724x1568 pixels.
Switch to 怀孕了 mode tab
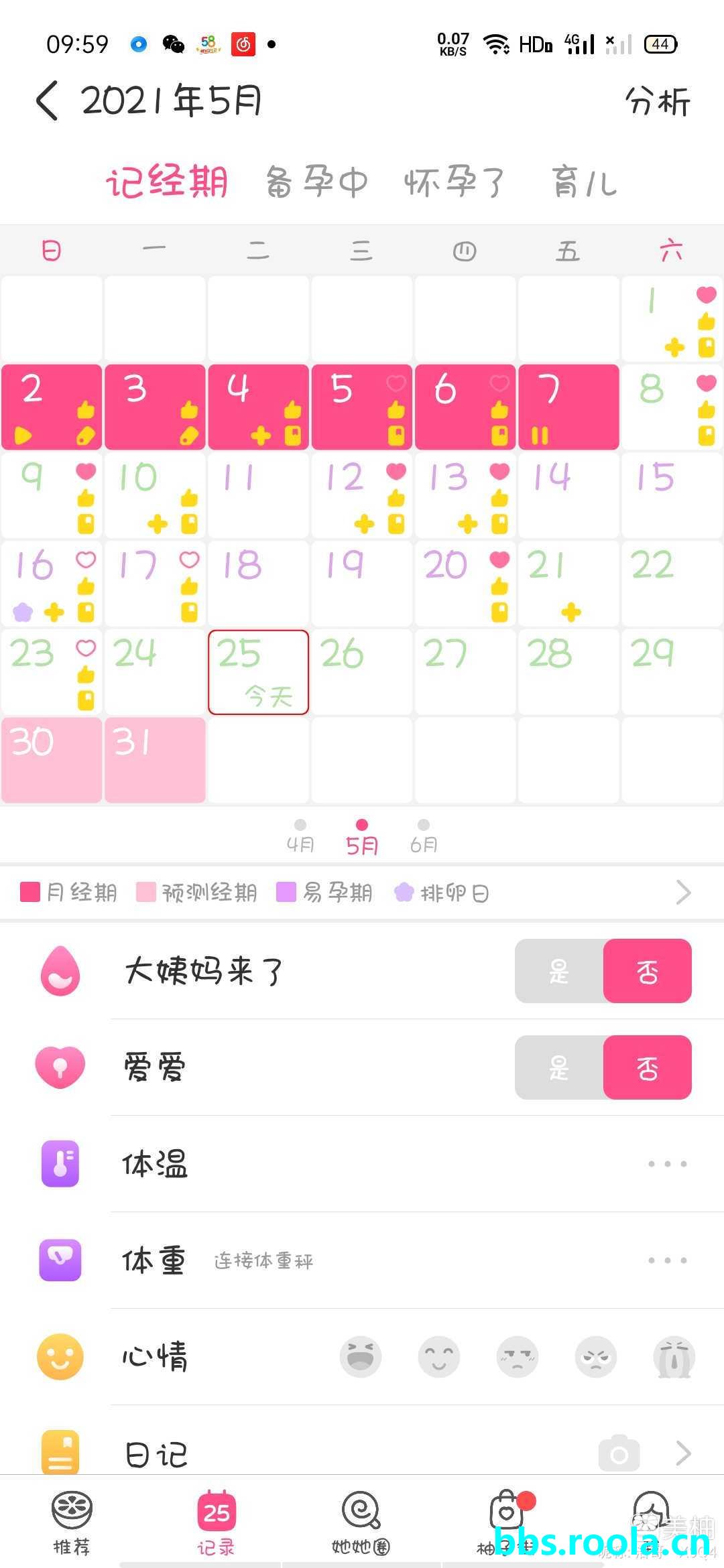(x=454, y=182)
